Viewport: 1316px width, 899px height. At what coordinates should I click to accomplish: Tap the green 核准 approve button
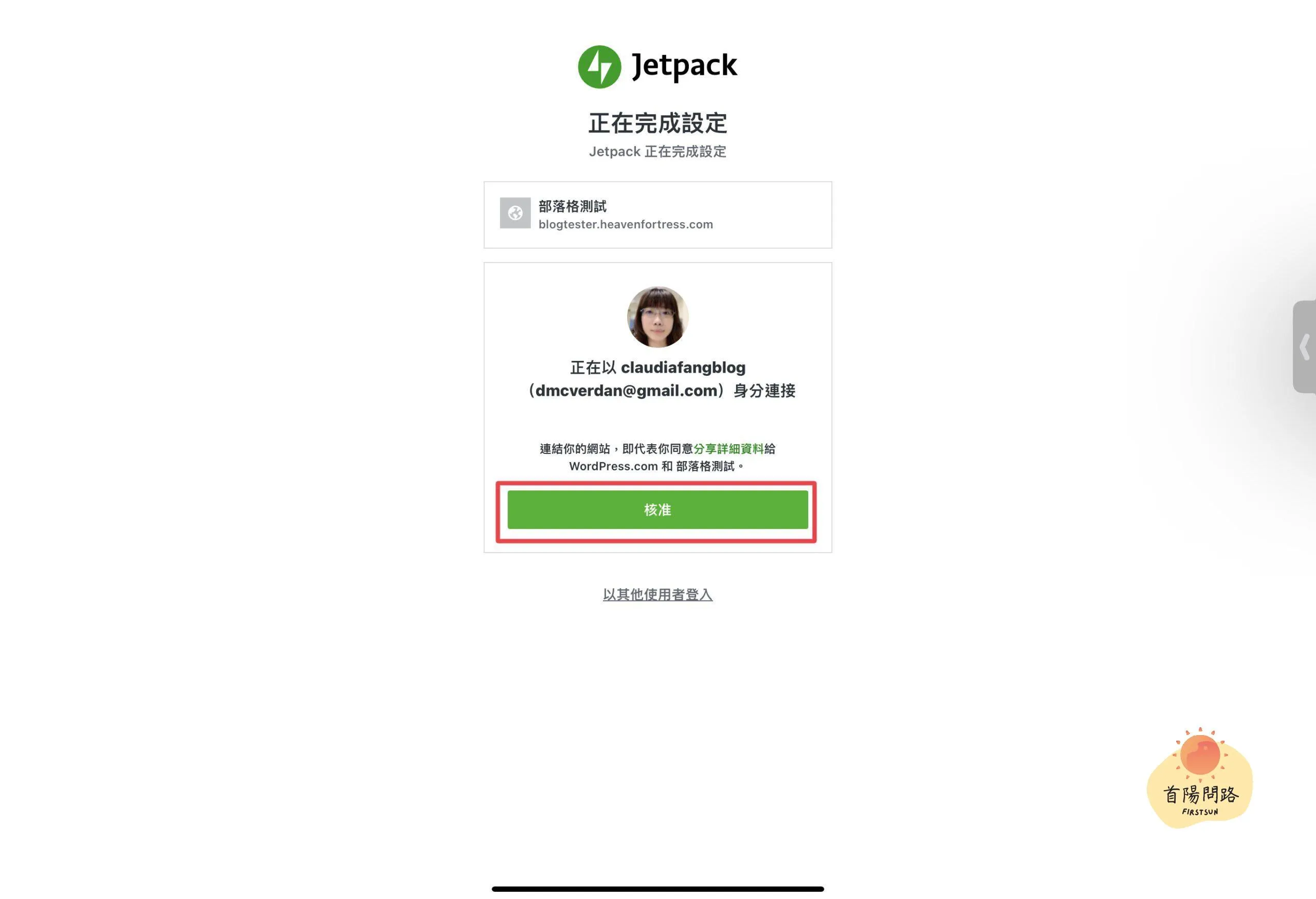click(657, 509)
